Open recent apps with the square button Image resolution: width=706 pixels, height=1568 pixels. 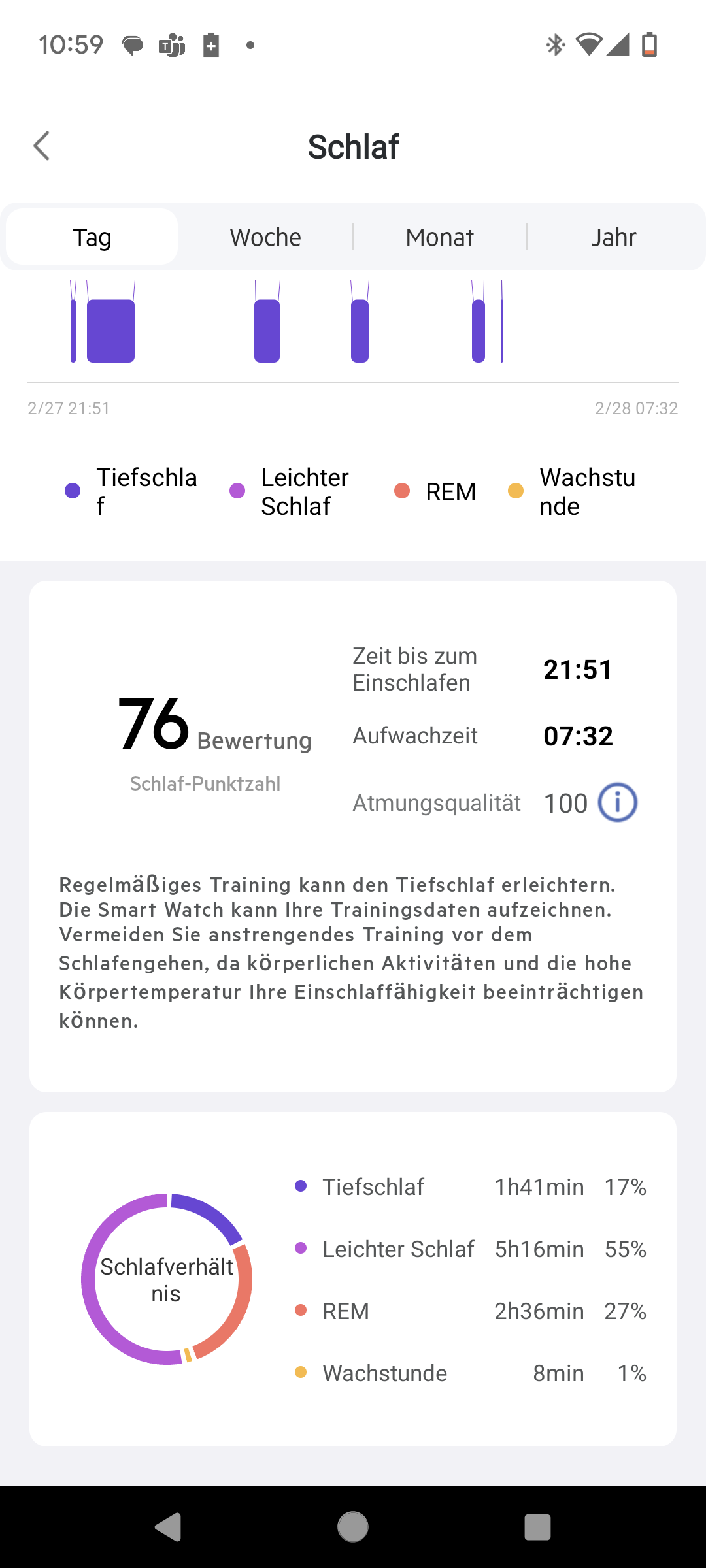(x=537, y=1527)
